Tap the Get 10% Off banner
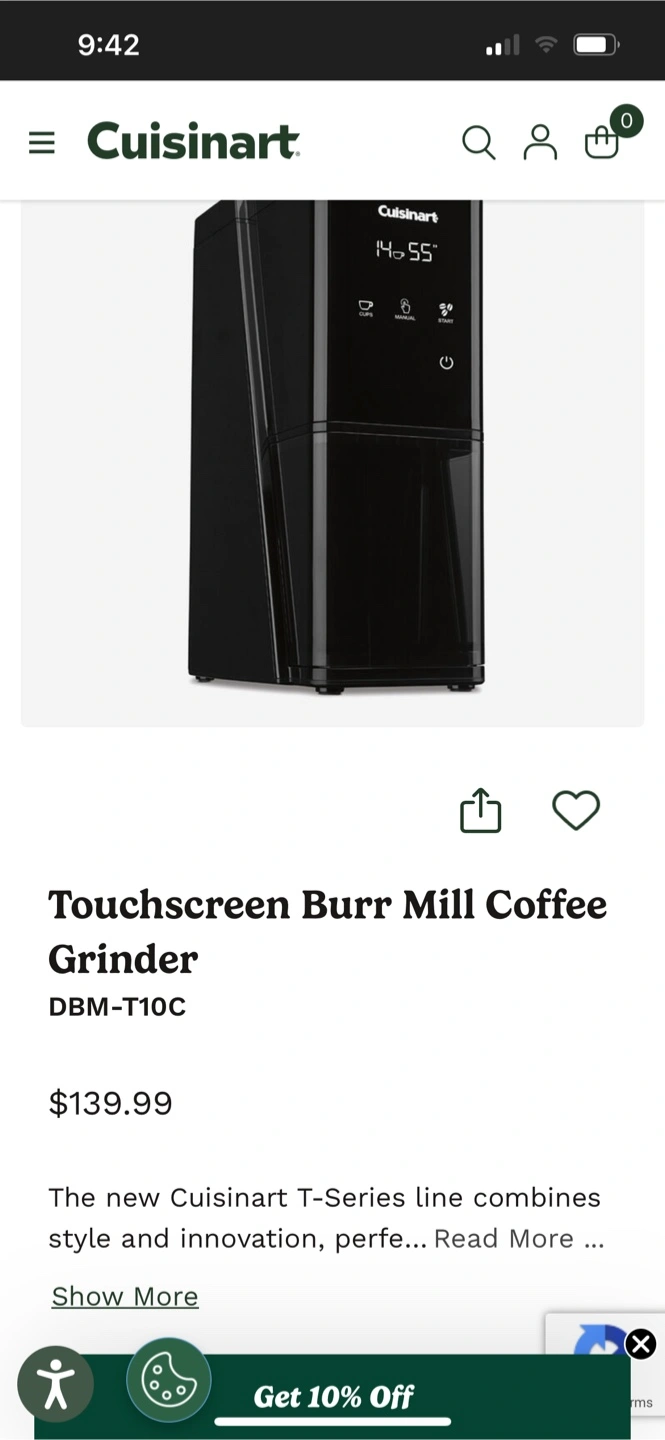 tap(333, 1396)
